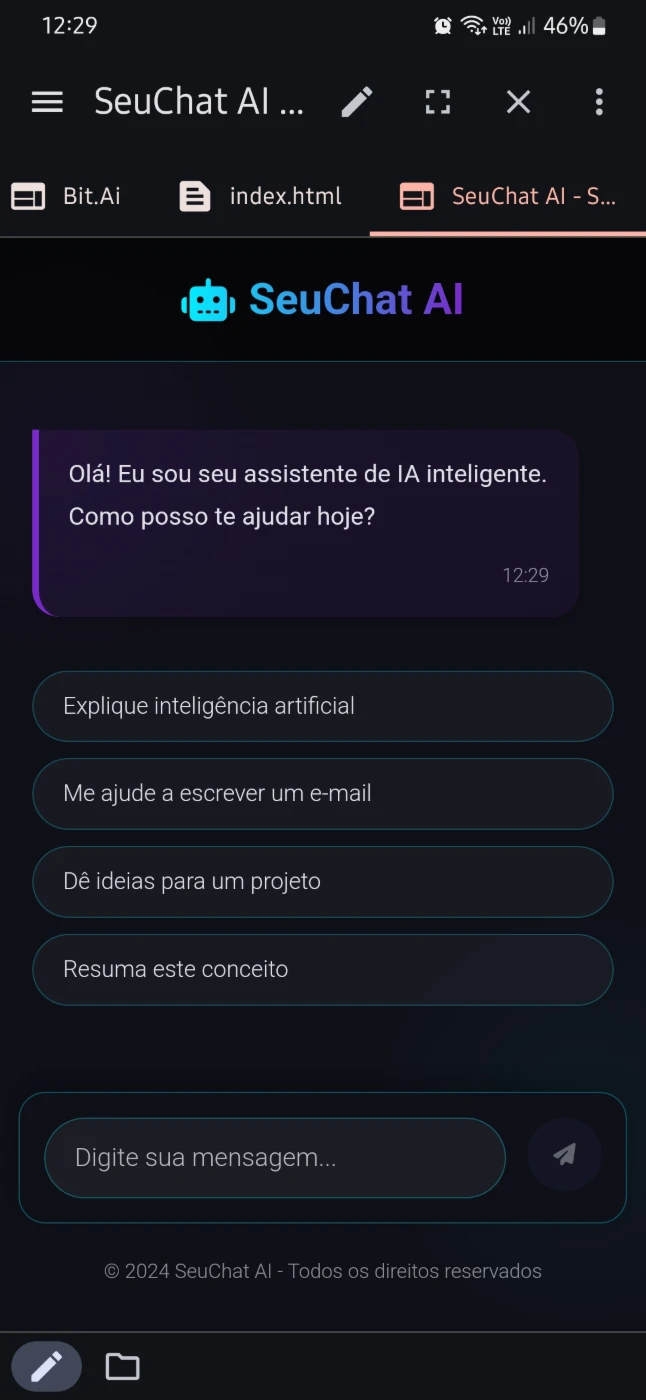Switch to the Bit.Ai tab
This screenshot has width=646, height=1400.
[66, 196]
